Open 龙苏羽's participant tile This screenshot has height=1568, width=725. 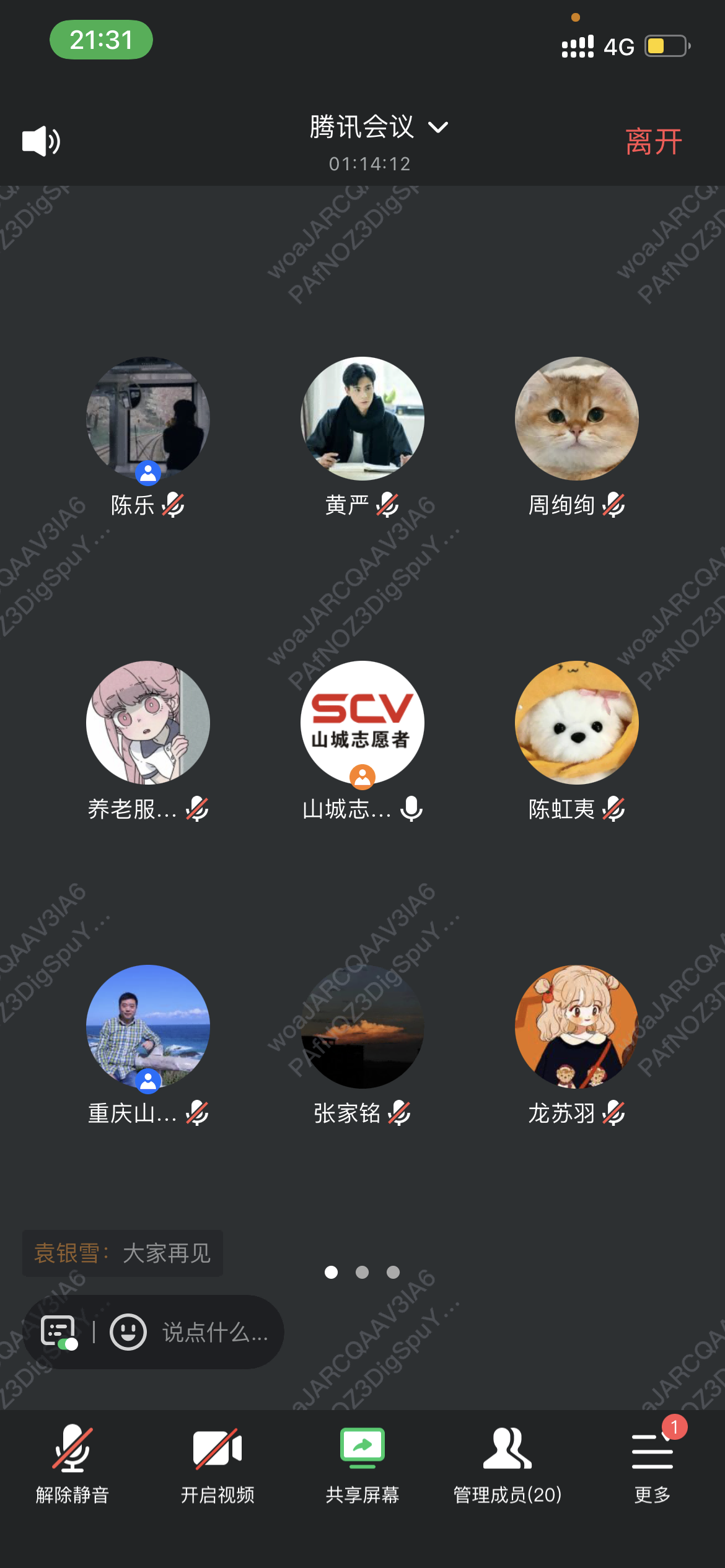577,1027
